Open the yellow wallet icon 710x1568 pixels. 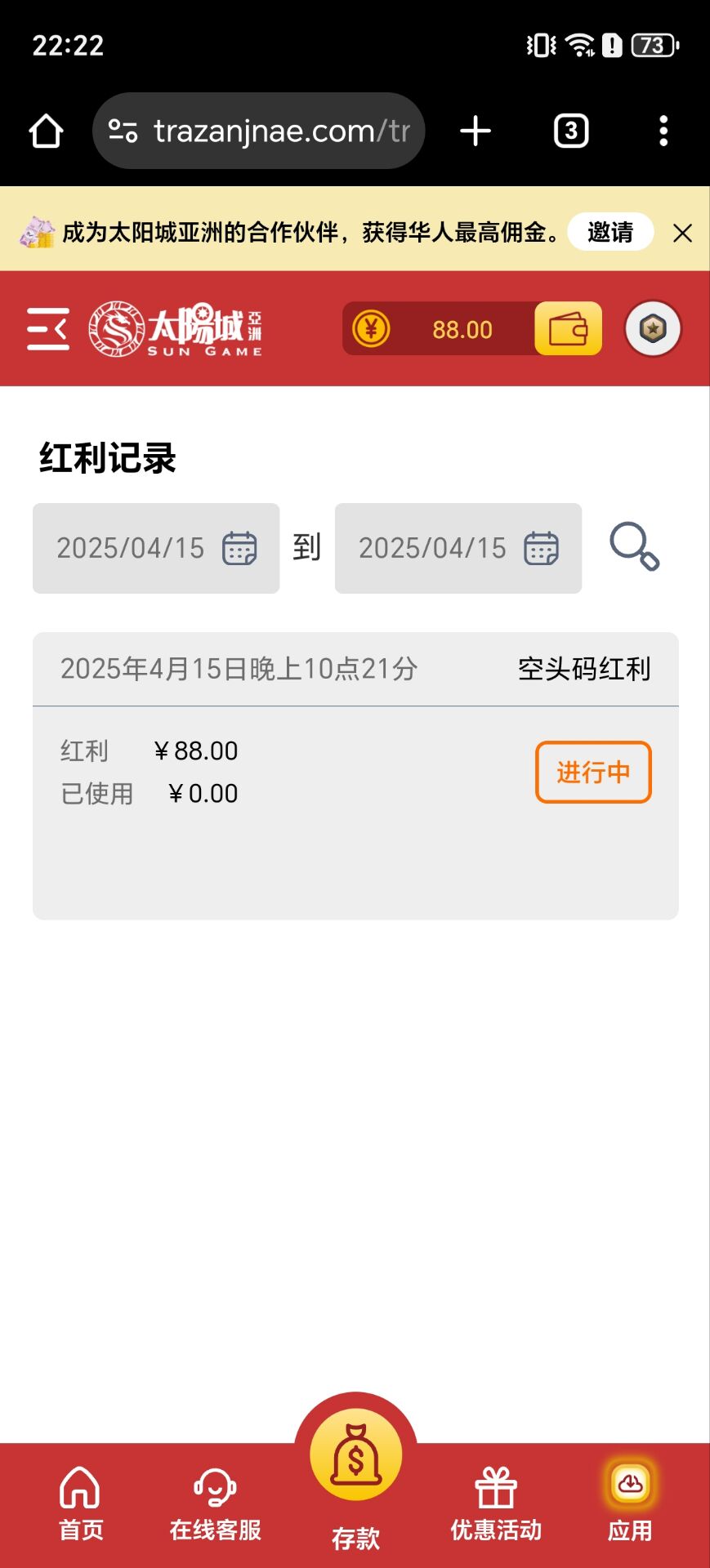tap(569, 328)
